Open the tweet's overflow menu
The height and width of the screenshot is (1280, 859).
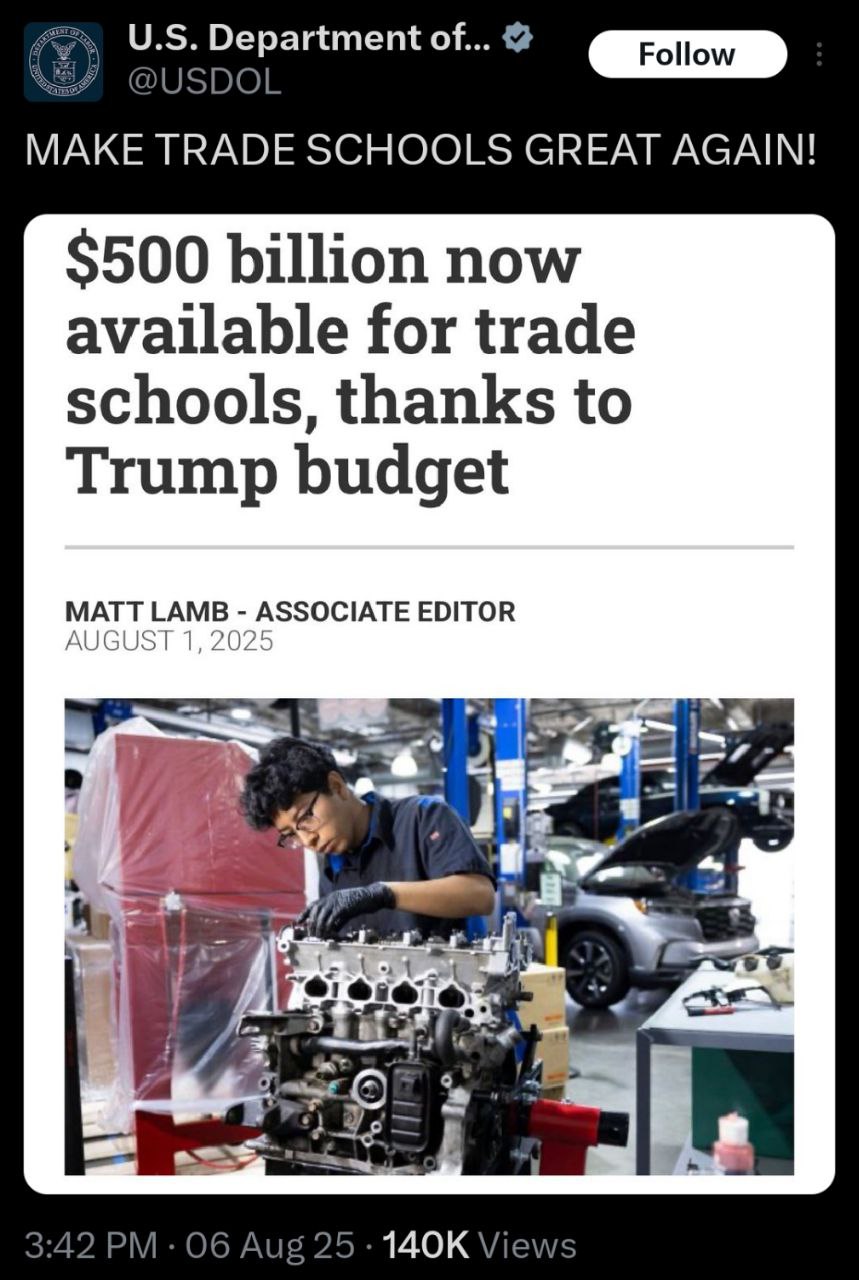[x=819, y=54]
